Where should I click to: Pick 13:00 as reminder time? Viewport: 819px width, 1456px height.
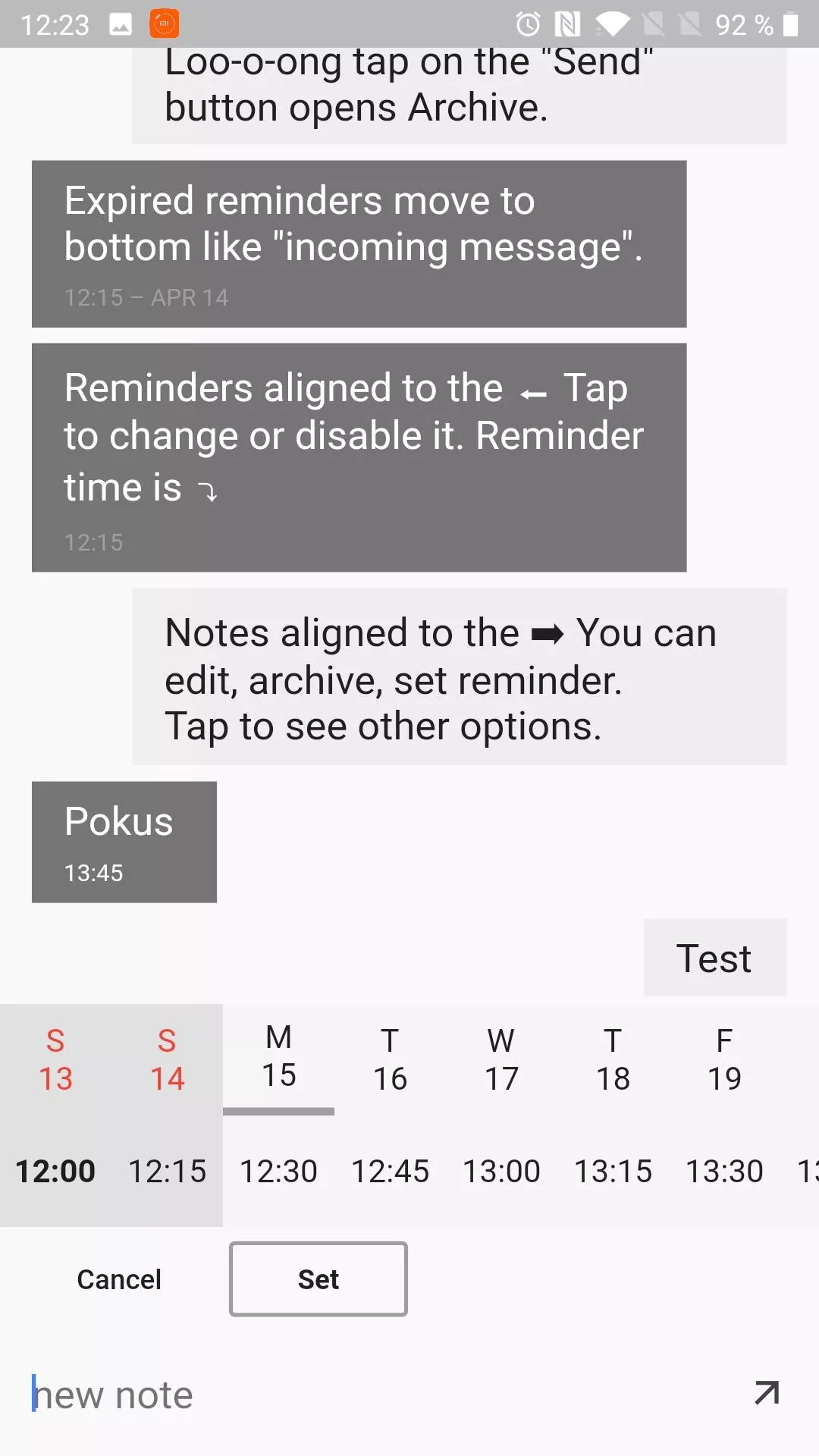point(501,1171)
